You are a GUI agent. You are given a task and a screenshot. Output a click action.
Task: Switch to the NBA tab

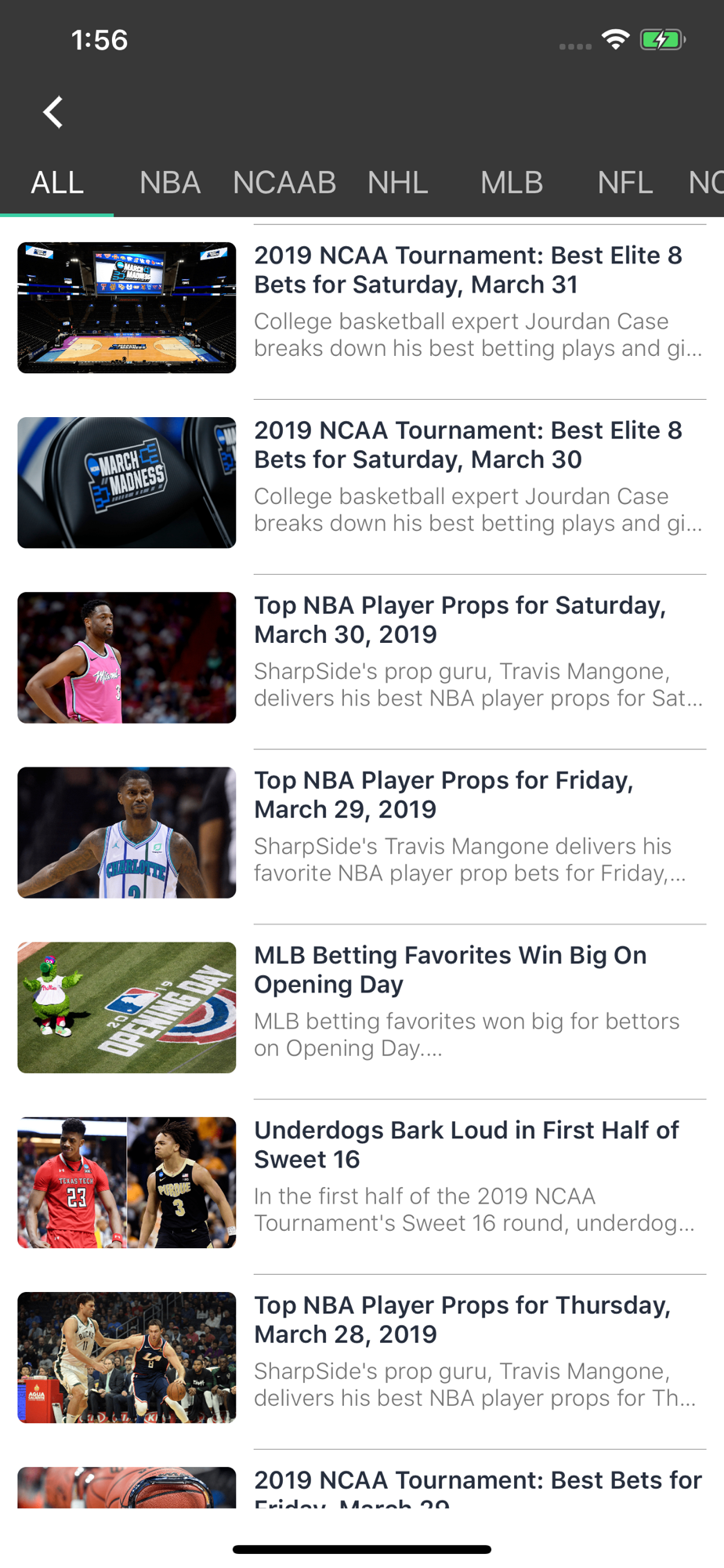tap(170, 183)
